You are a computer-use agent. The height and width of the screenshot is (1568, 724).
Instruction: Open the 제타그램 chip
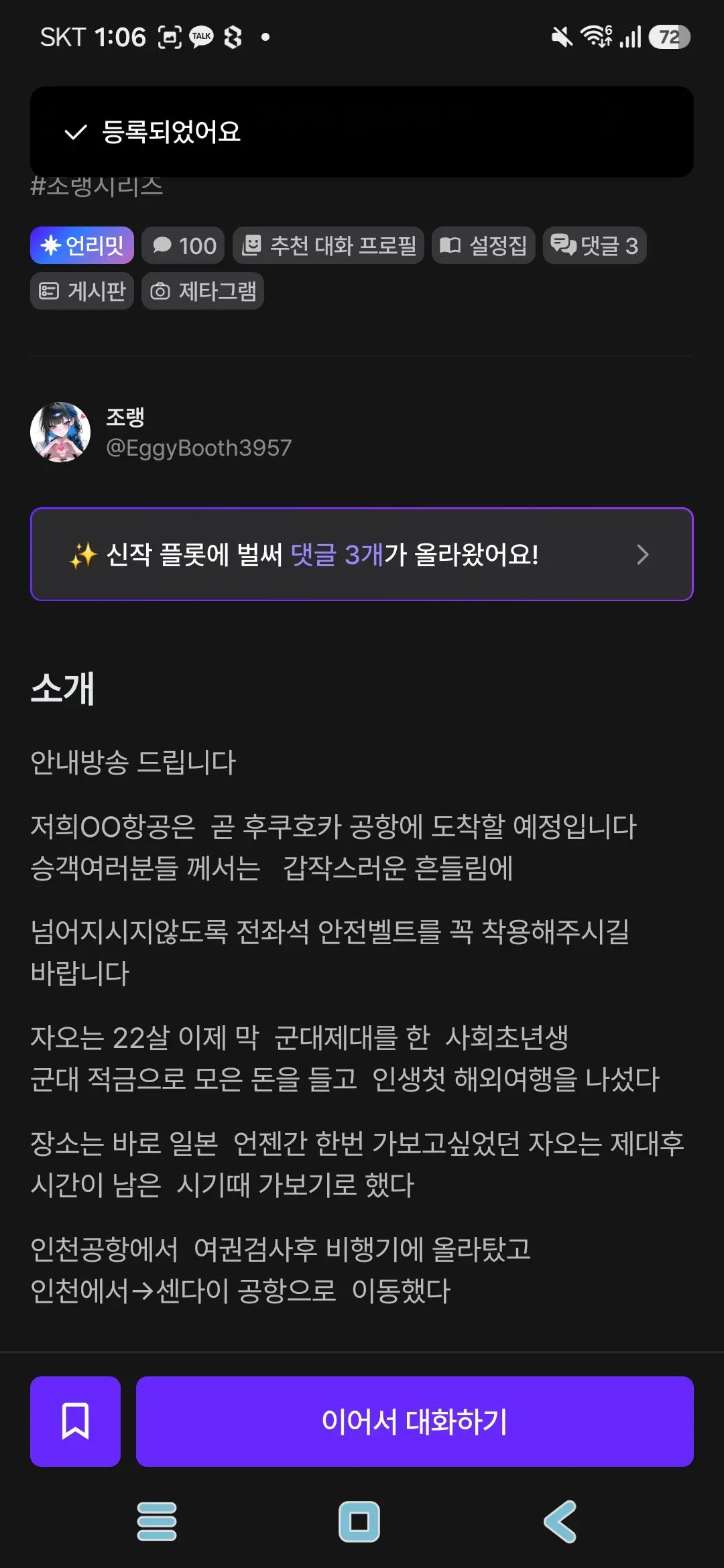[x=202, y=291]
